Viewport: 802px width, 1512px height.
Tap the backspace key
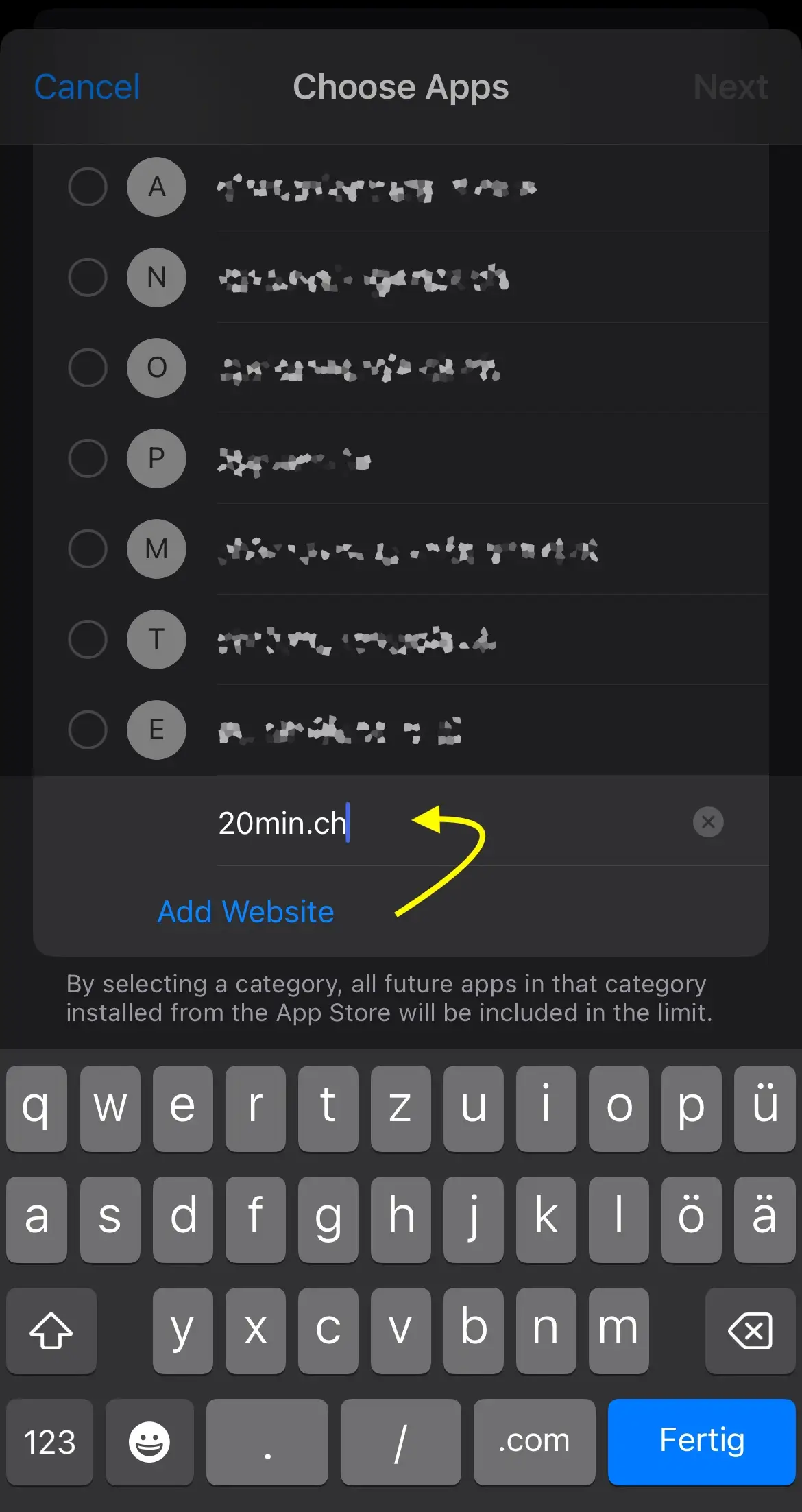click(x=750, y=1330)
